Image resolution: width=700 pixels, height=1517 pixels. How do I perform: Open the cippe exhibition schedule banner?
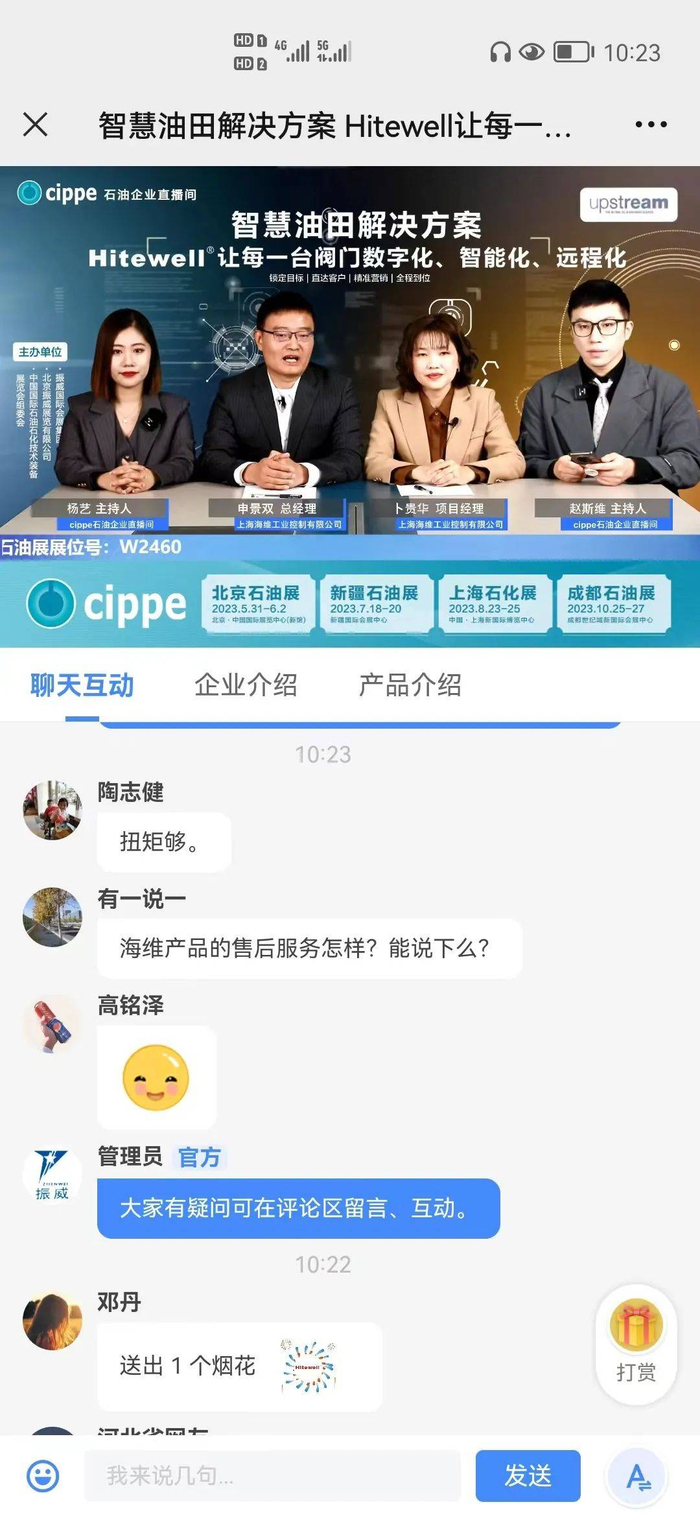click(x=350, y=604)
